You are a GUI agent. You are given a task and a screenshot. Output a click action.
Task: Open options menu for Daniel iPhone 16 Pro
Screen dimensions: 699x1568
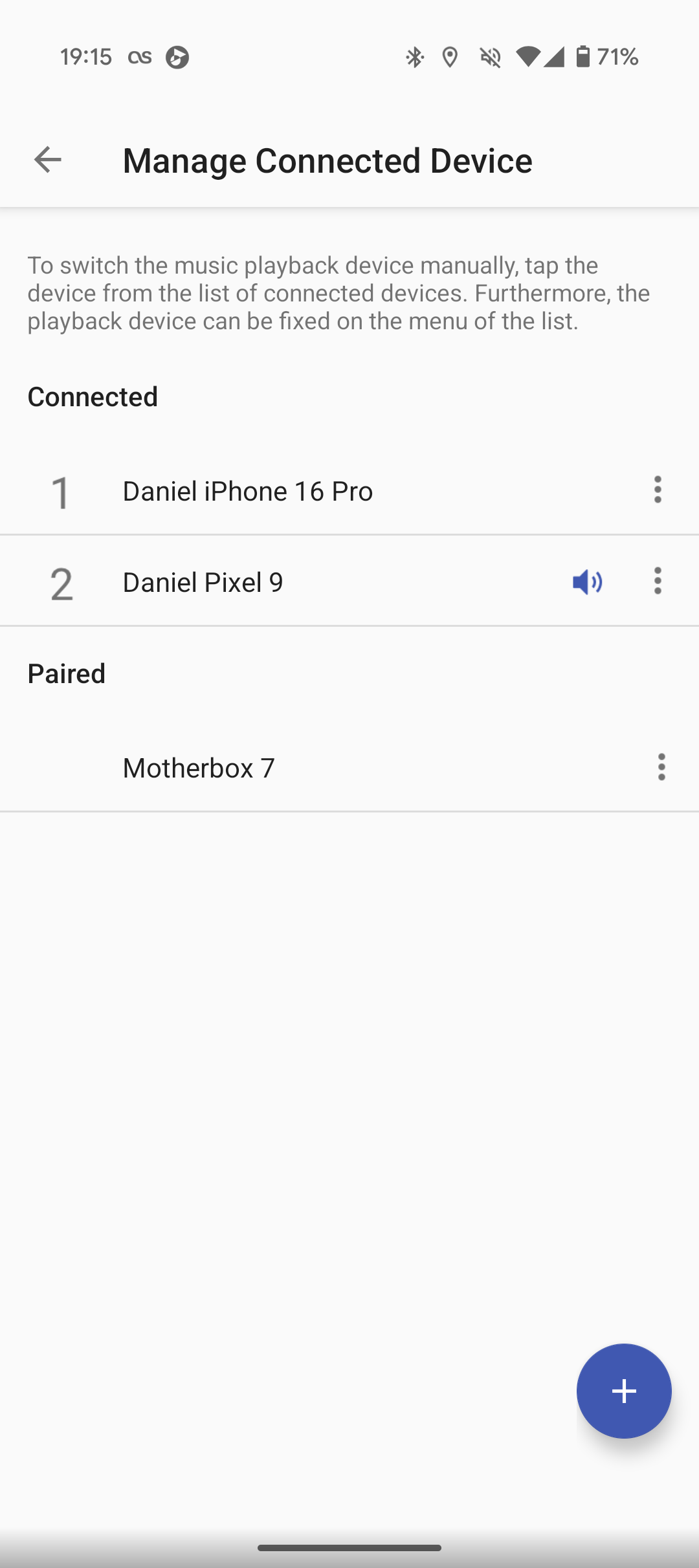658,490
